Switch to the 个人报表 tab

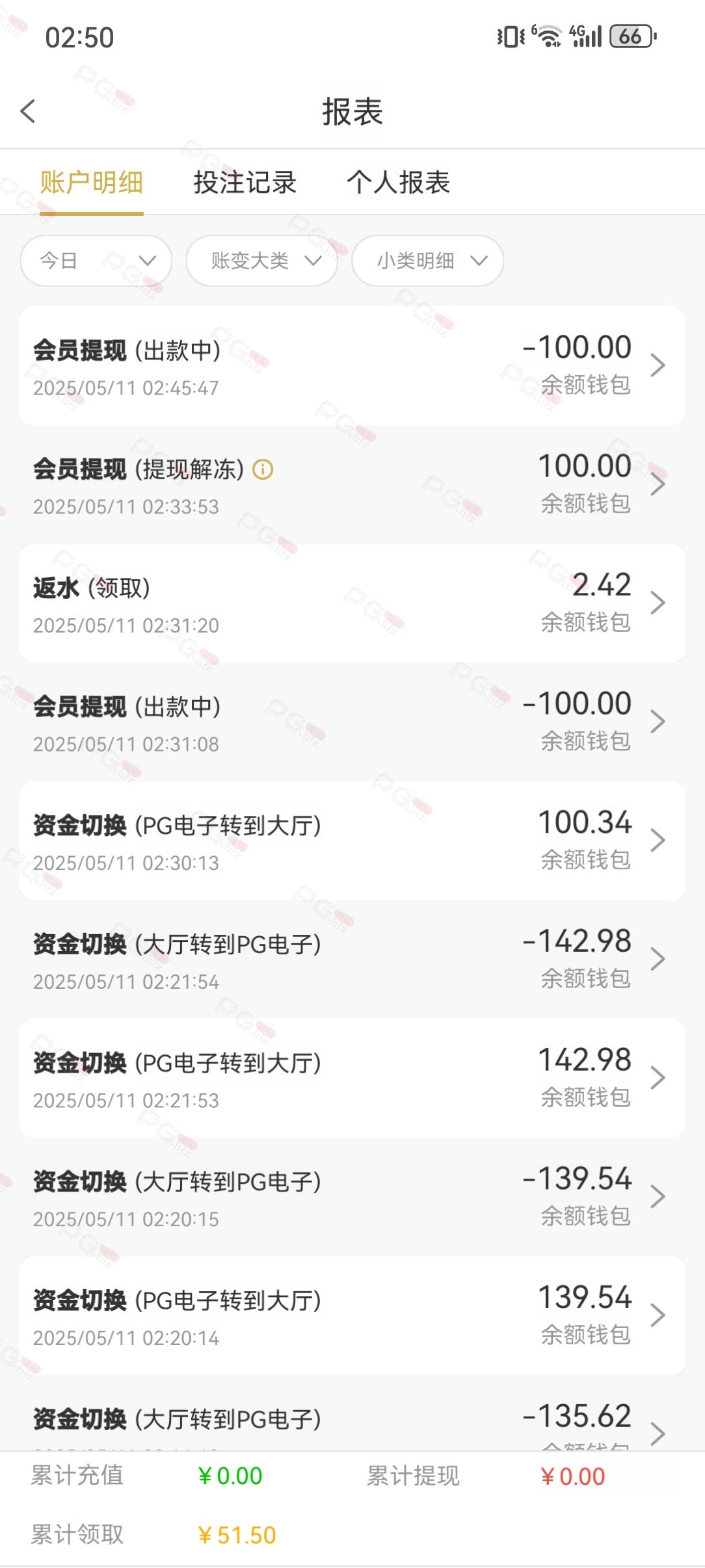[398, 182]
